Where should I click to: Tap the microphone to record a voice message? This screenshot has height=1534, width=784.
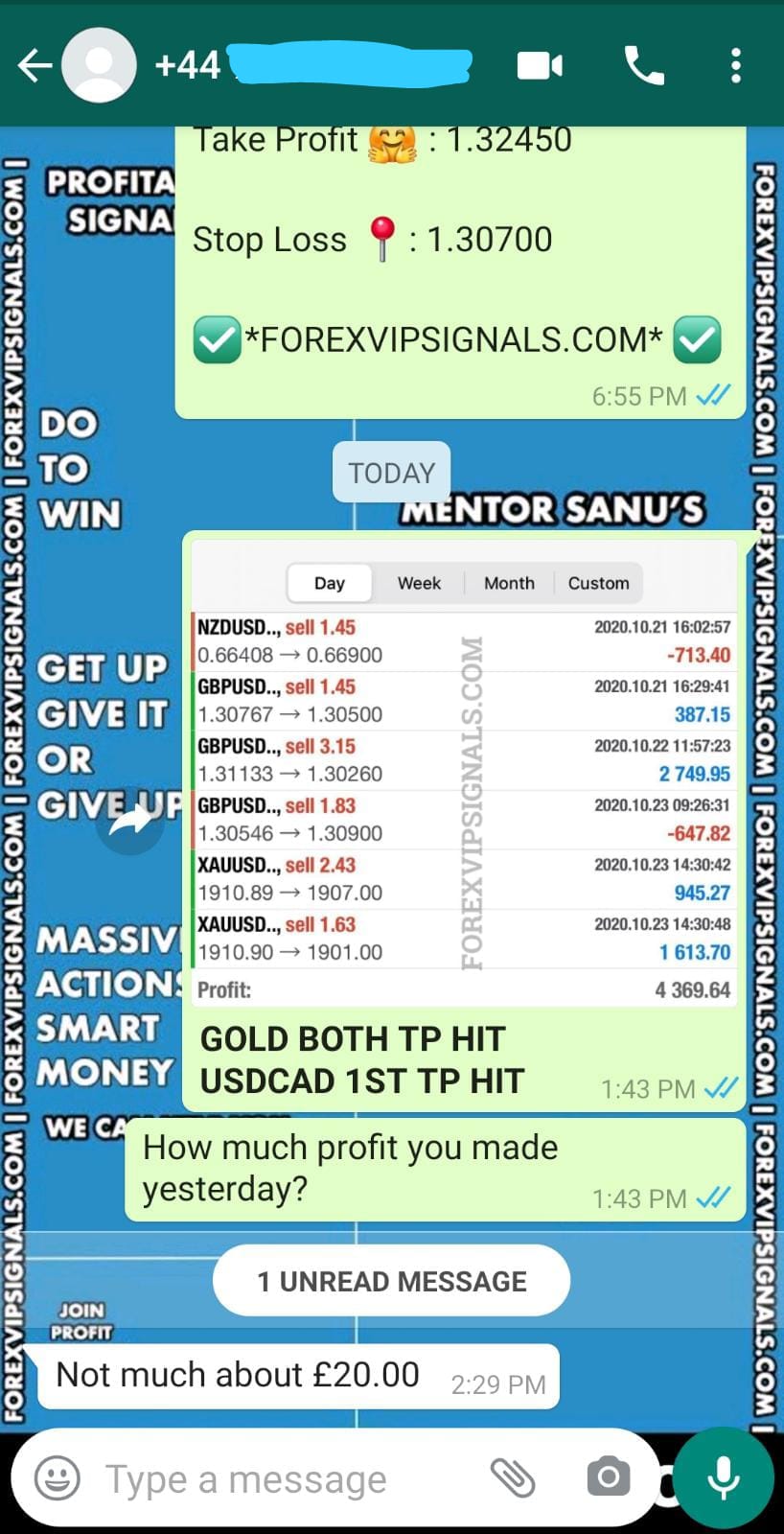[x=724, y=1477]
